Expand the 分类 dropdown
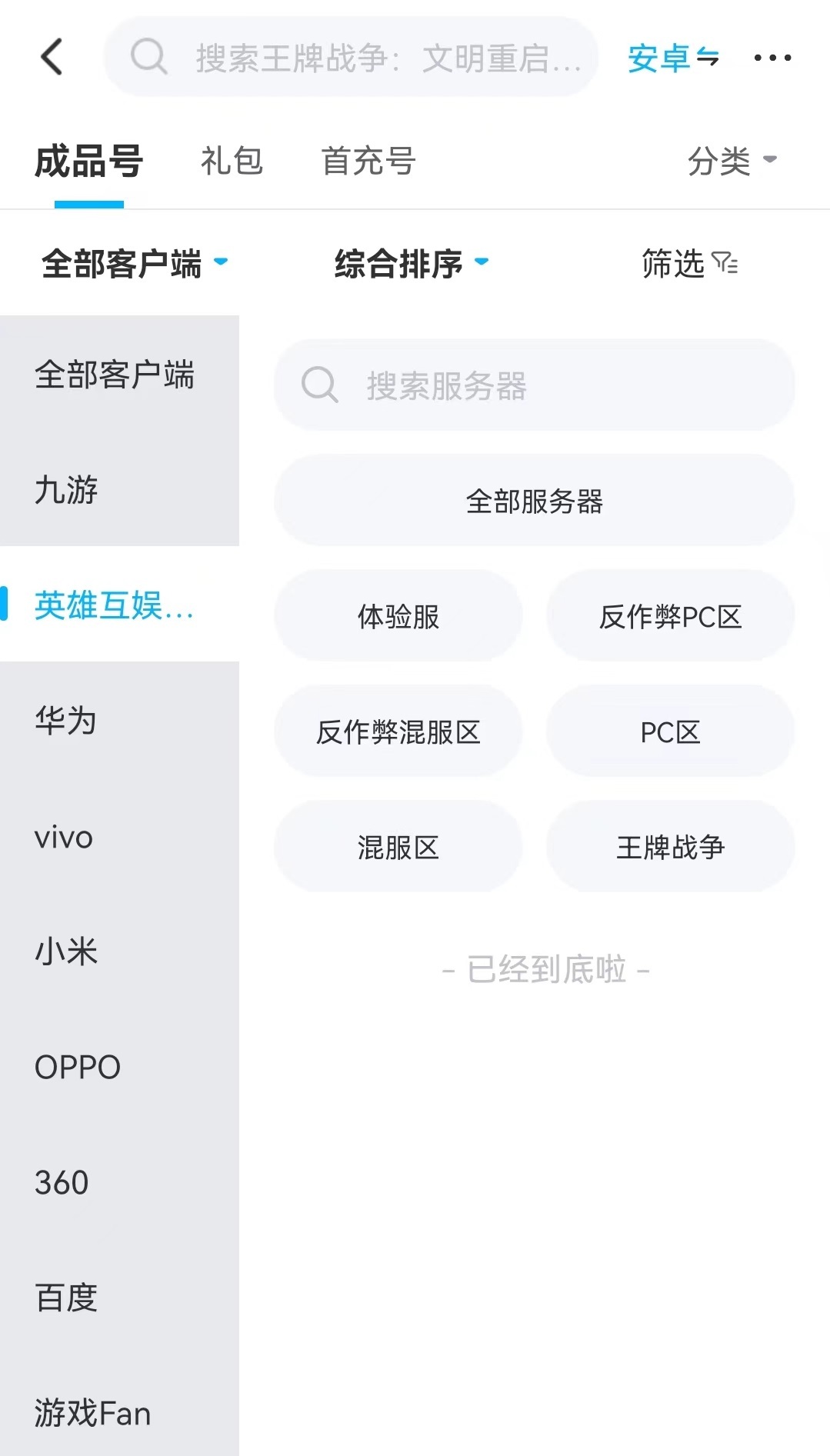830x1456 pixels. pyautogui.click(x=732, y=161)
